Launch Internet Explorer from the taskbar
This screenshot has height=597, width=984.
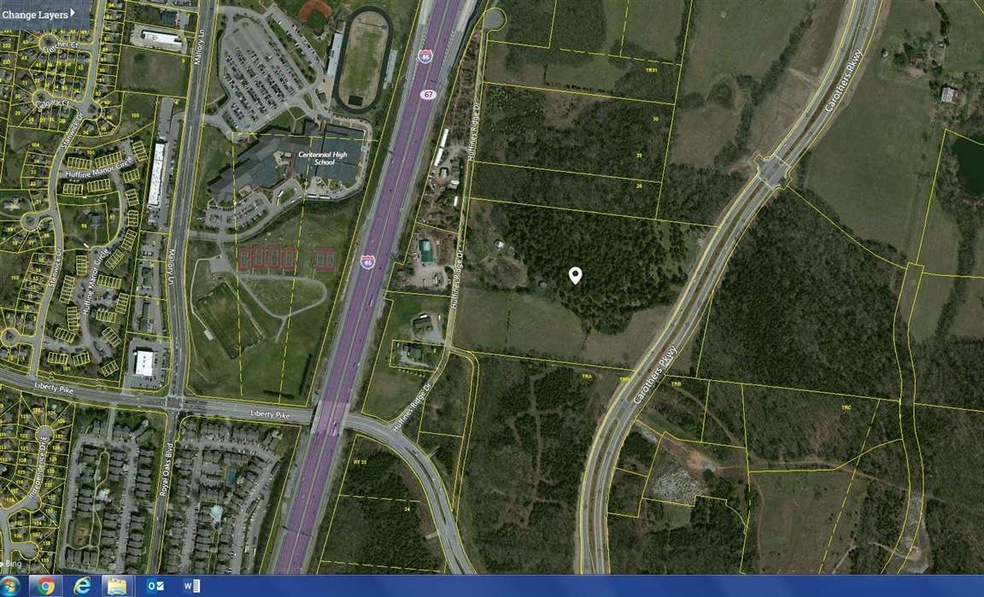coord(84,585)
